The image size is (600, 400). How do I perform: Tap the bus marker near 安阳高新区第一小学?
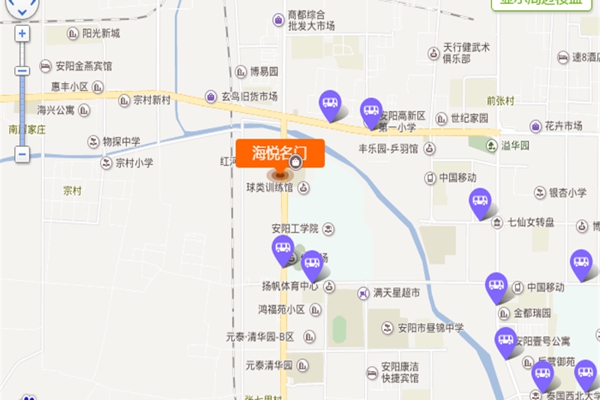tap(371, 112)
